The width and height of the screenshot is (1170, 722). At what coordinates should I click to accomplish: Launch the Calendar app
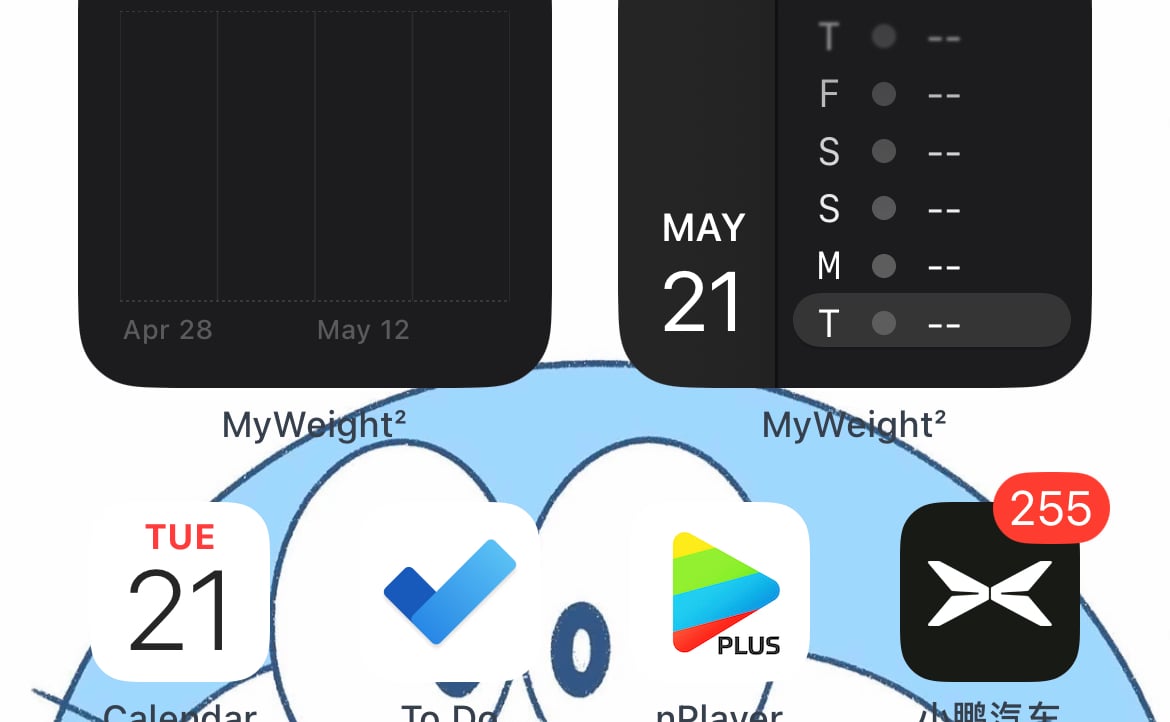(180, 591)
